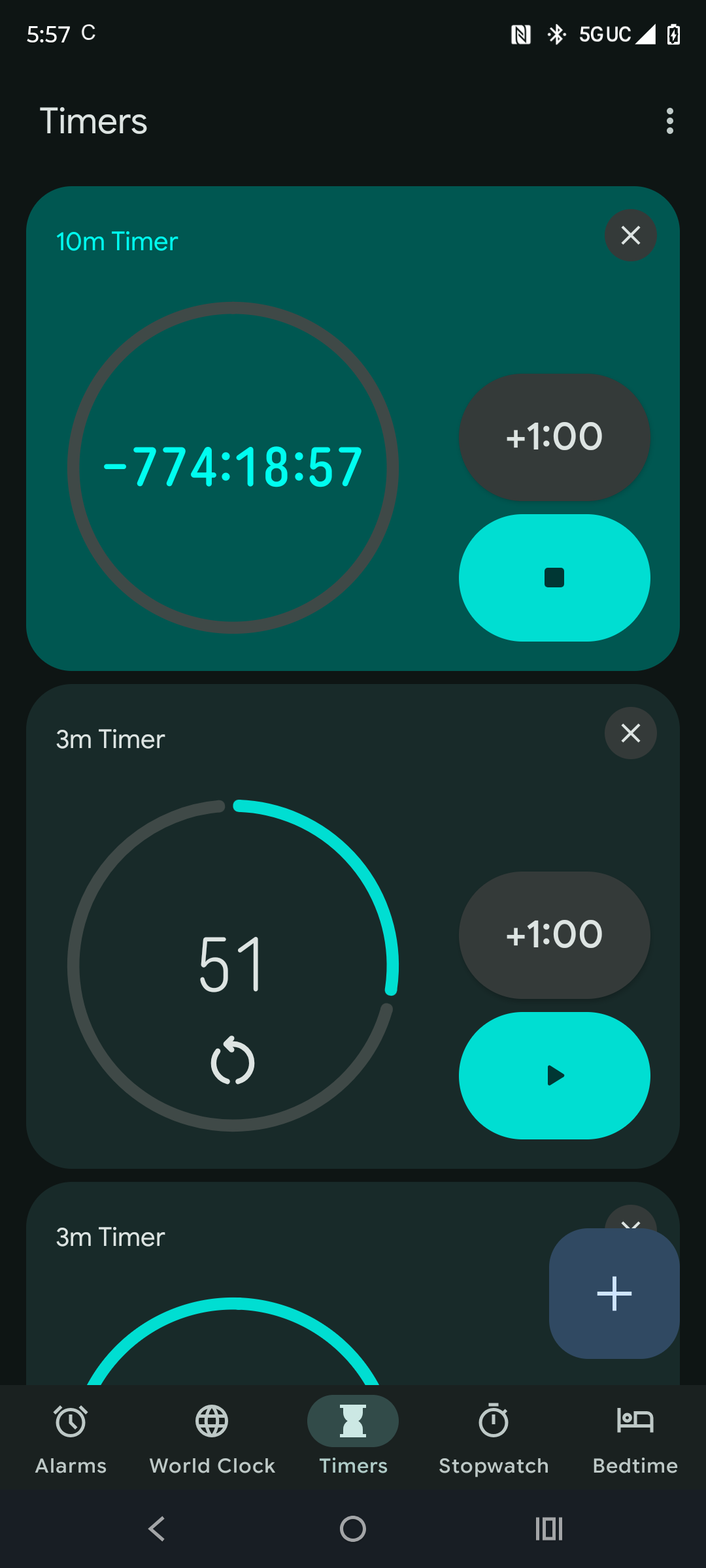Resume the 3m Timer showing 51
The width and height of the screenshot is (706, 1568).
554,1075
